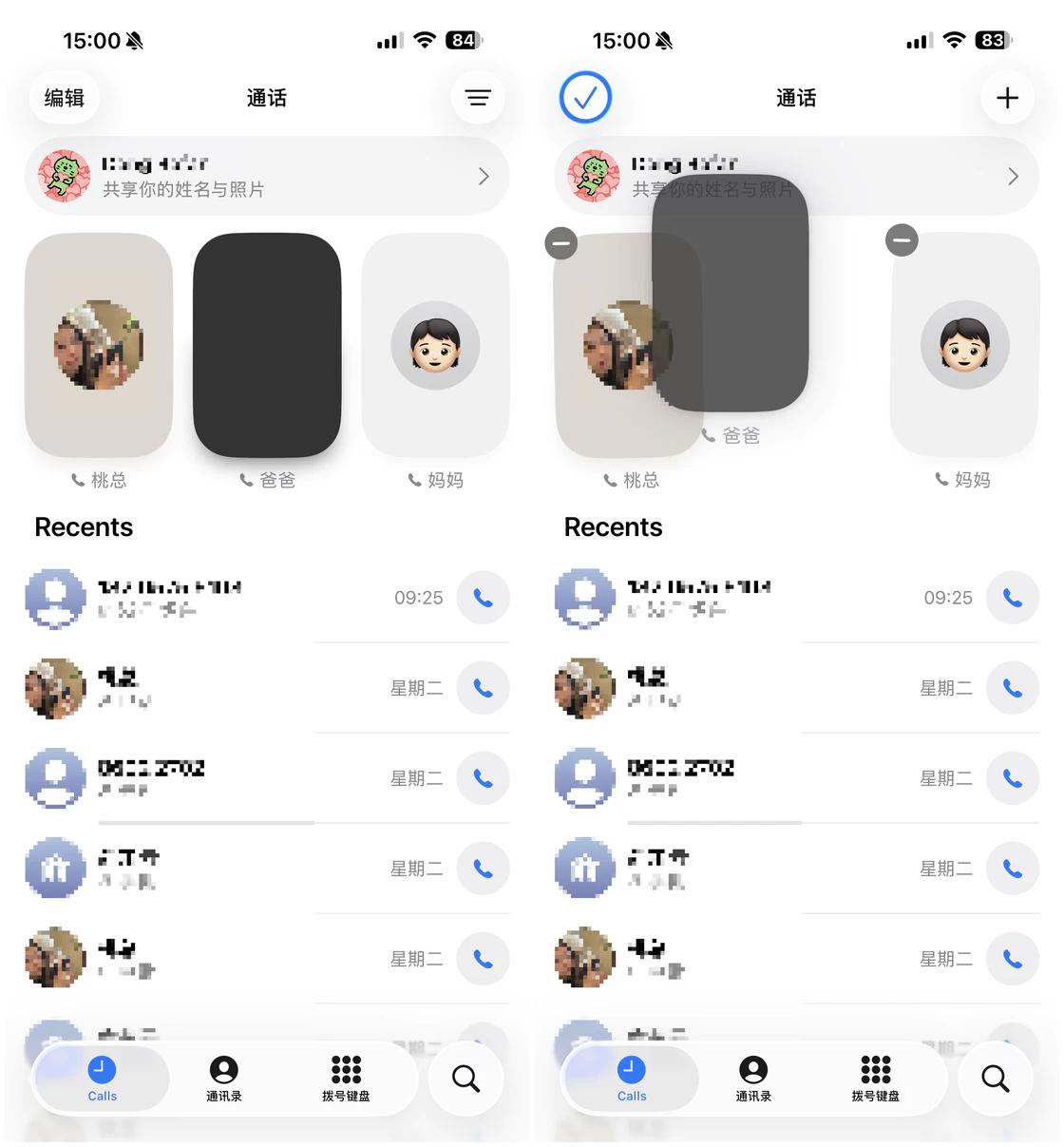Tap the 编辑 edit button
This screenshot has height=1147, width=1064.
[x=64, y=98]
